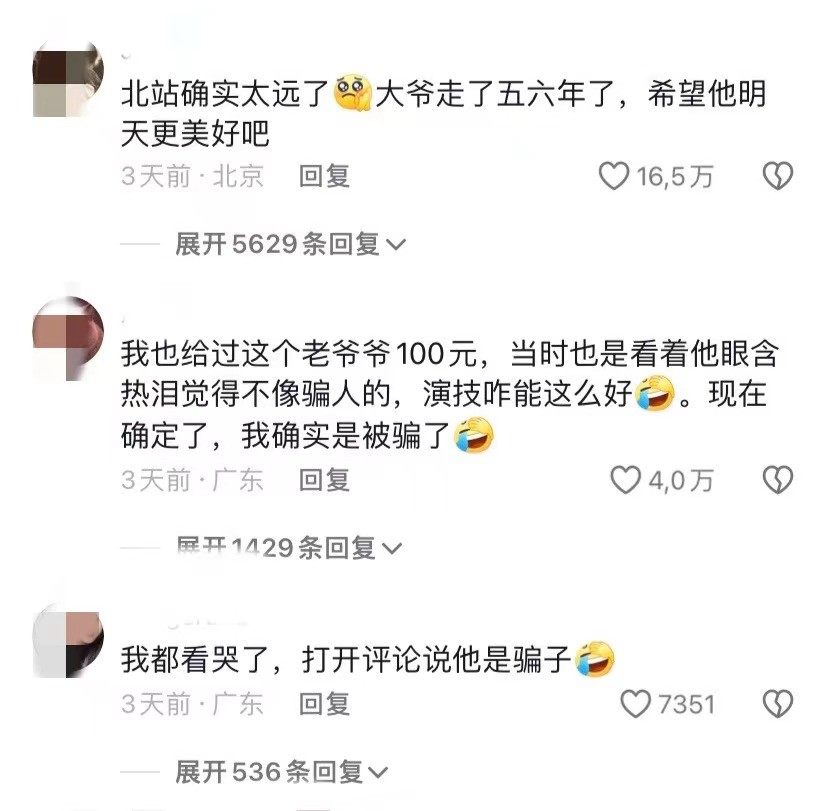Reply to the 我都看哭了 comment
Viewport: 828px width, 811px height.
pyautogui.click(x=324, y=704)
